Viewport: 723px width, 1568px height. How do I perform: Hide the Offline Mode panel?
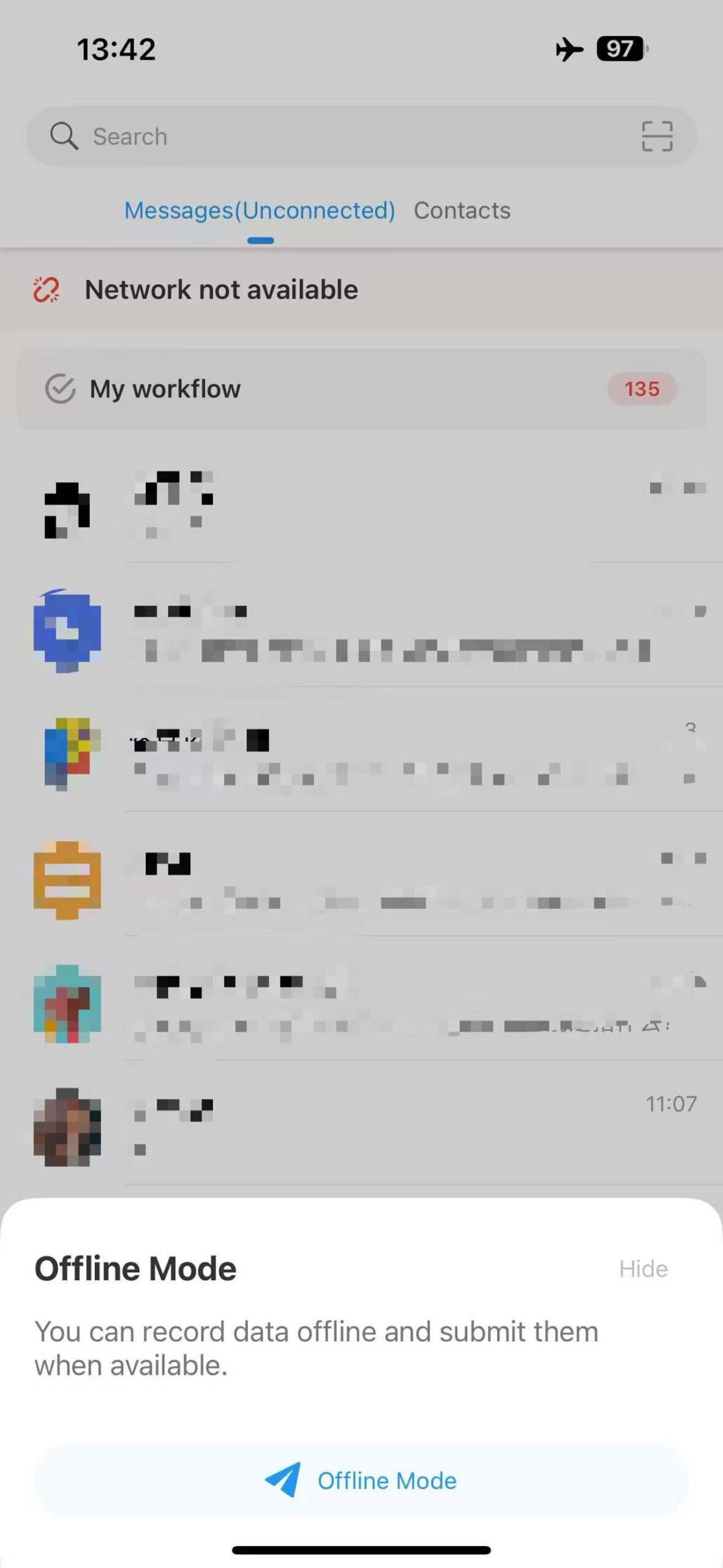pos(643,1268)
